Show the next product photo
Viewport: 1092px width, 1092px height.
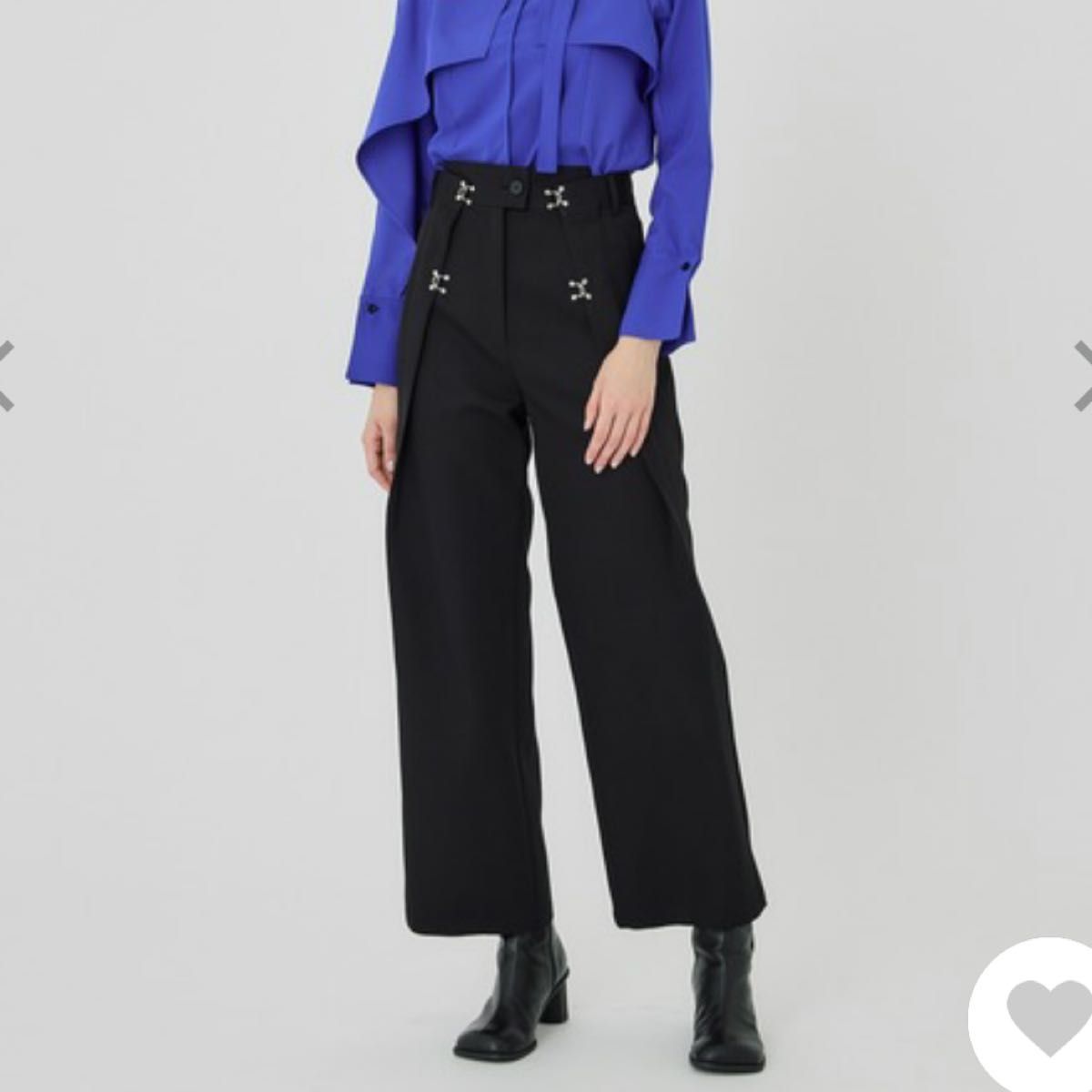1082,374
